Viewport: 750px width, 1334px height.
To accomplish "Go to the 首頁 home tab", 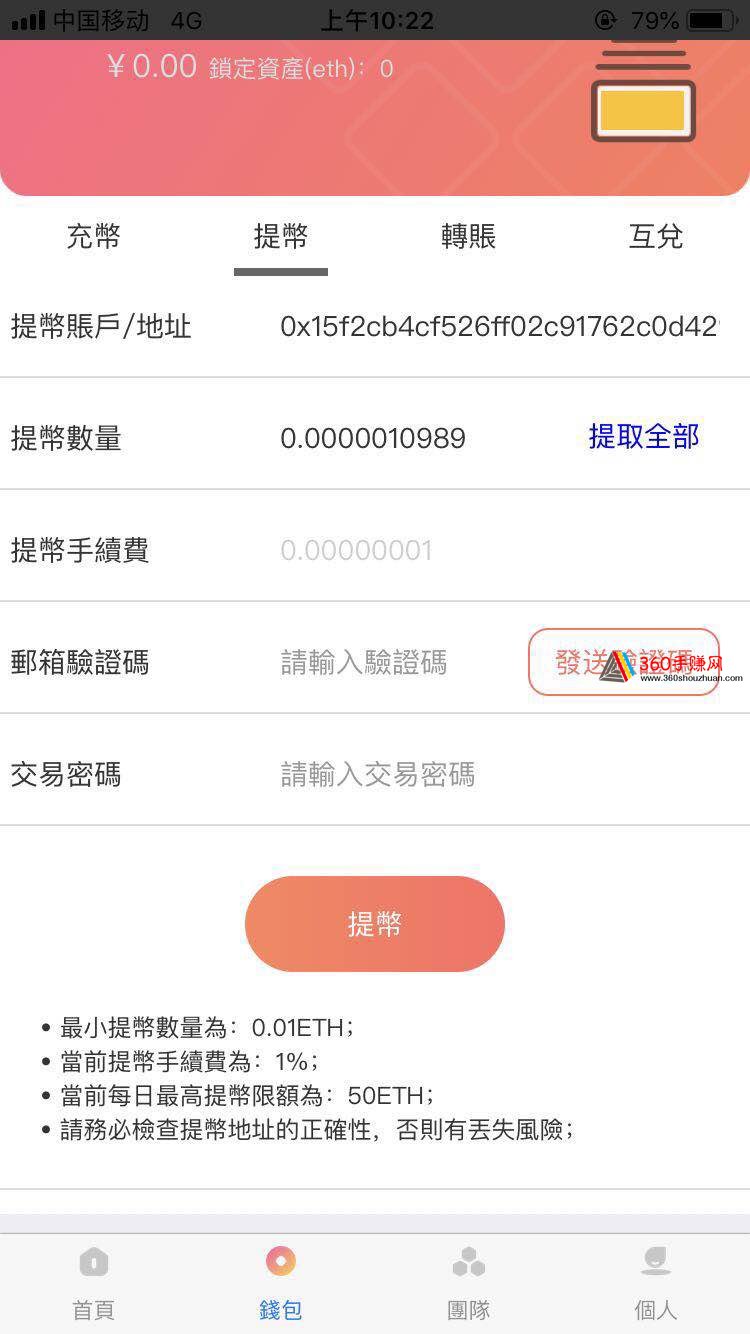I will click(94, 1284).
